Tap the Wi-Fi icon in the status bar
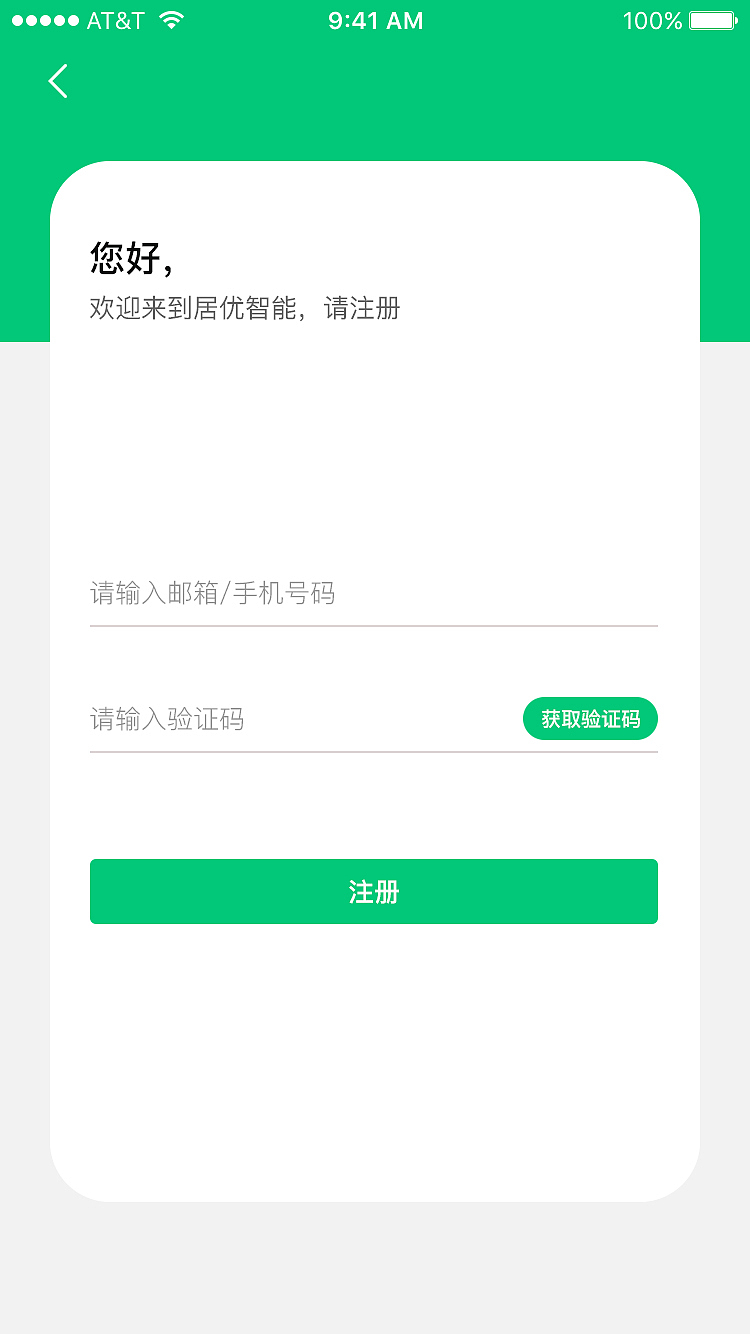750x1334 pixels. pos(172,19)
